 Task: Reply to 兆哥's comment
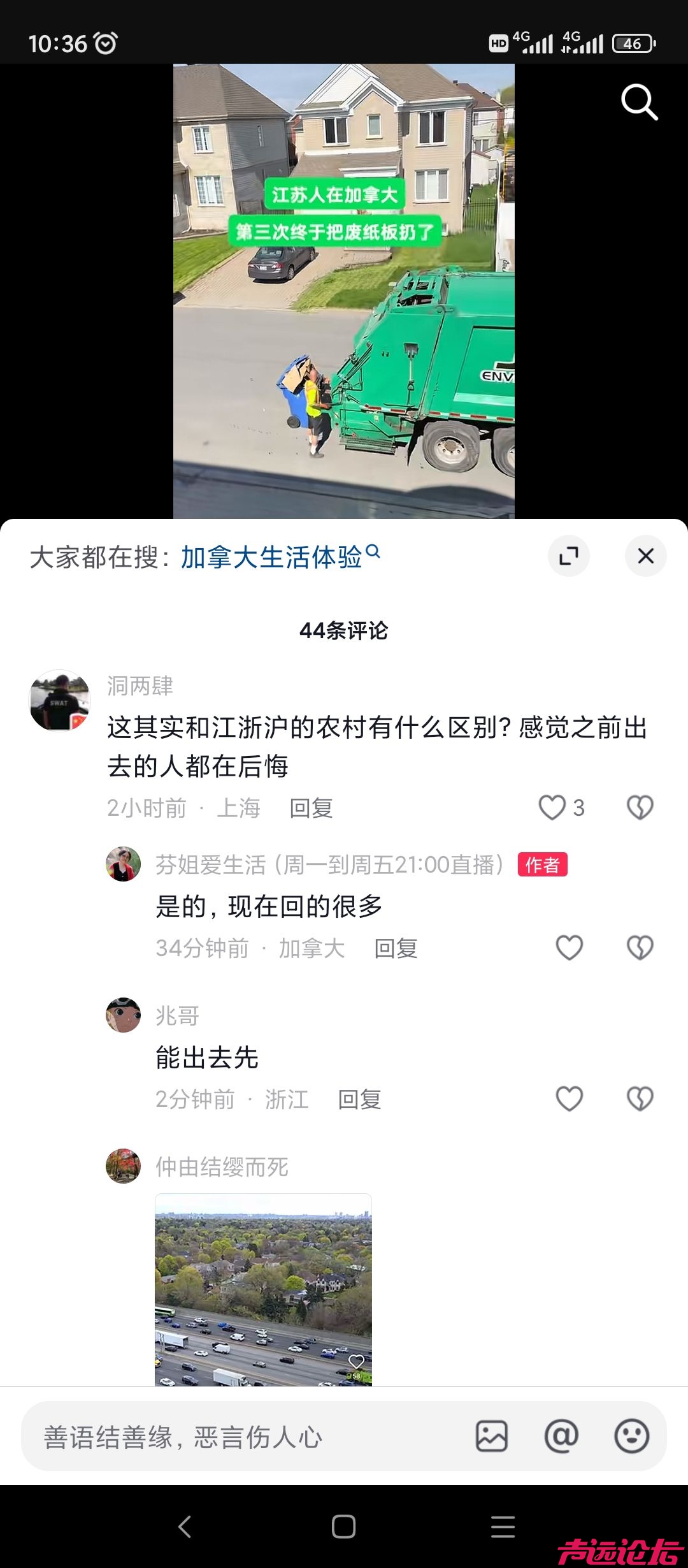click(359, 1100)
